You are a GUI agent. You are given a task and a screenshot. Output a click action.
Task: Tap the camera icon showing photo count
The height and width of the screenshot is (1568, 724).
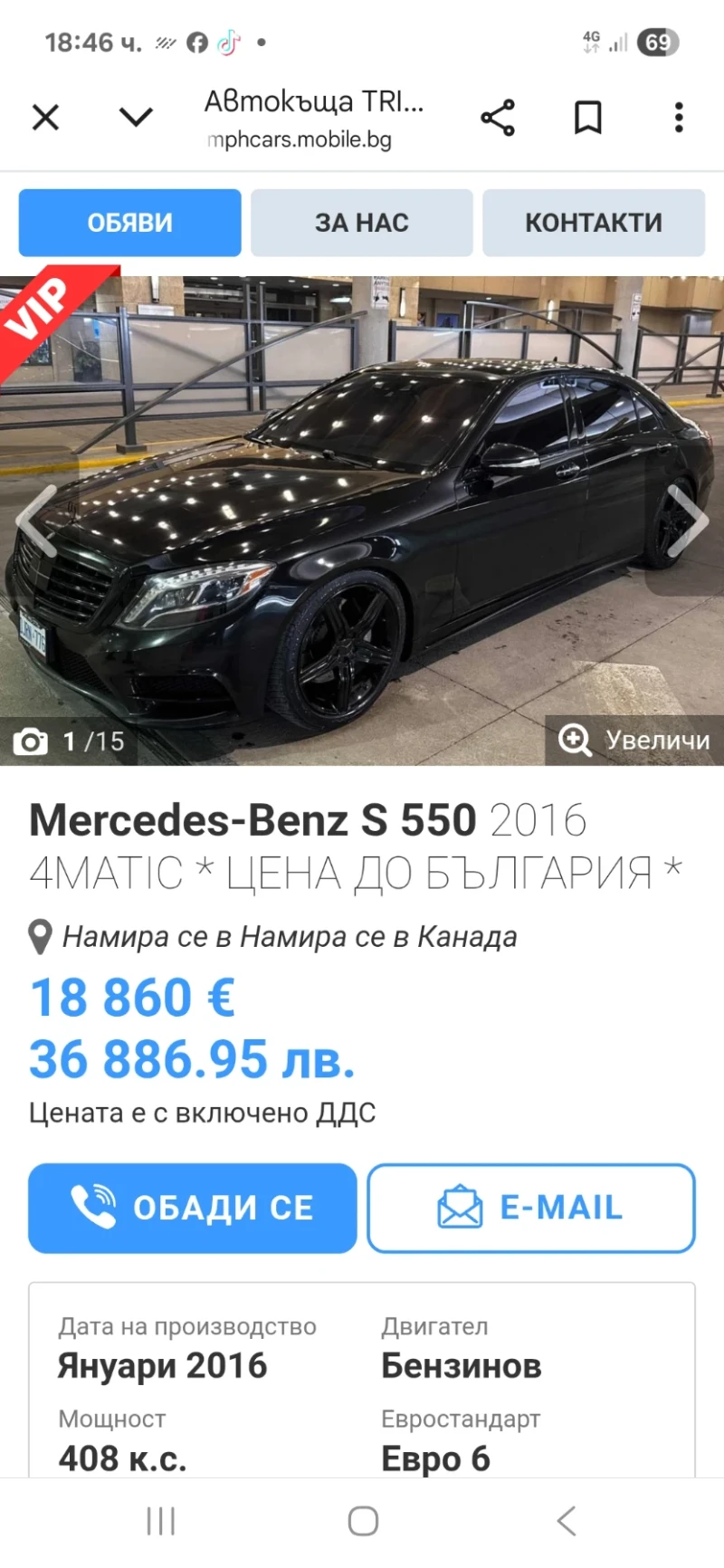coord(31,741)
